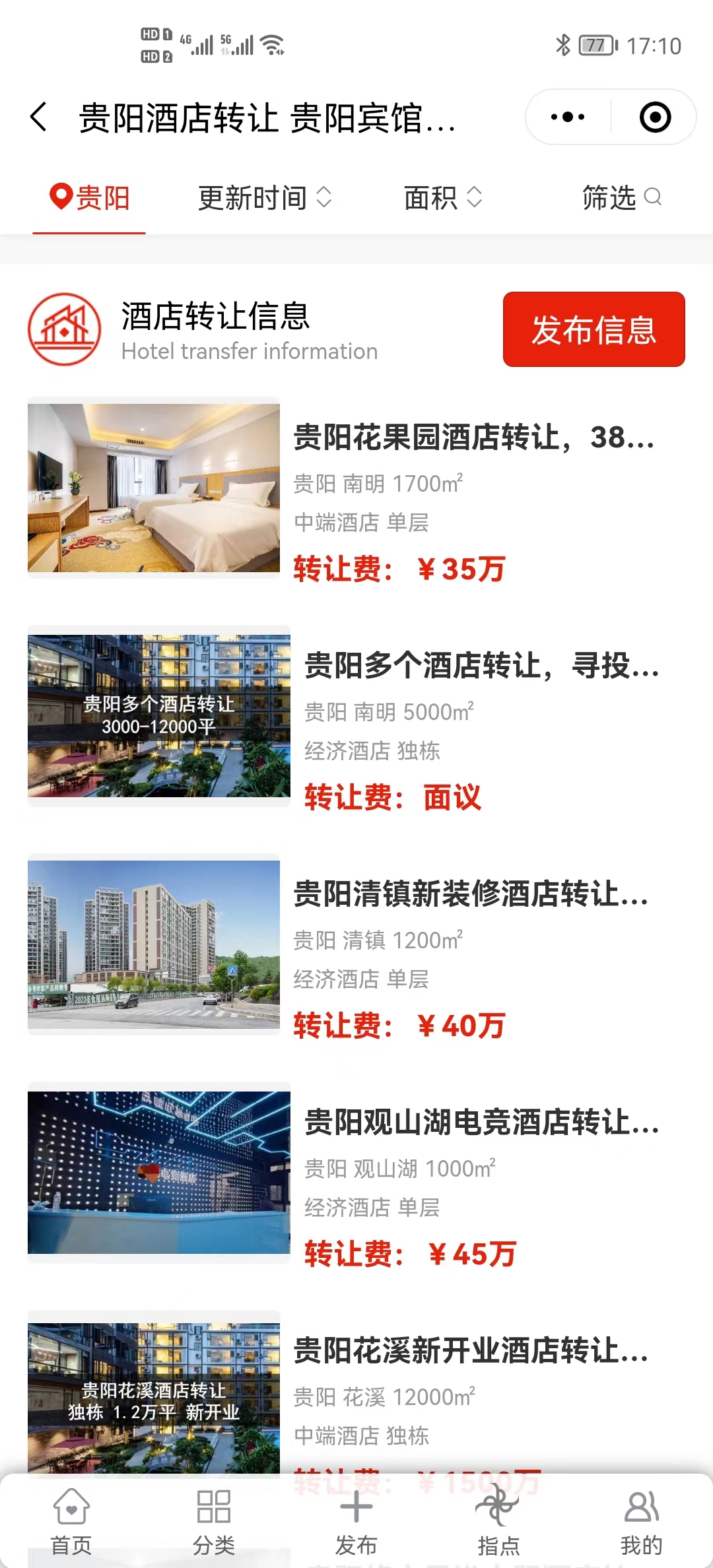Screen dimensions: 713x1568
Task: Open the 贵阳花果园酒店转让 listing
Action: (x=474, y=438)
